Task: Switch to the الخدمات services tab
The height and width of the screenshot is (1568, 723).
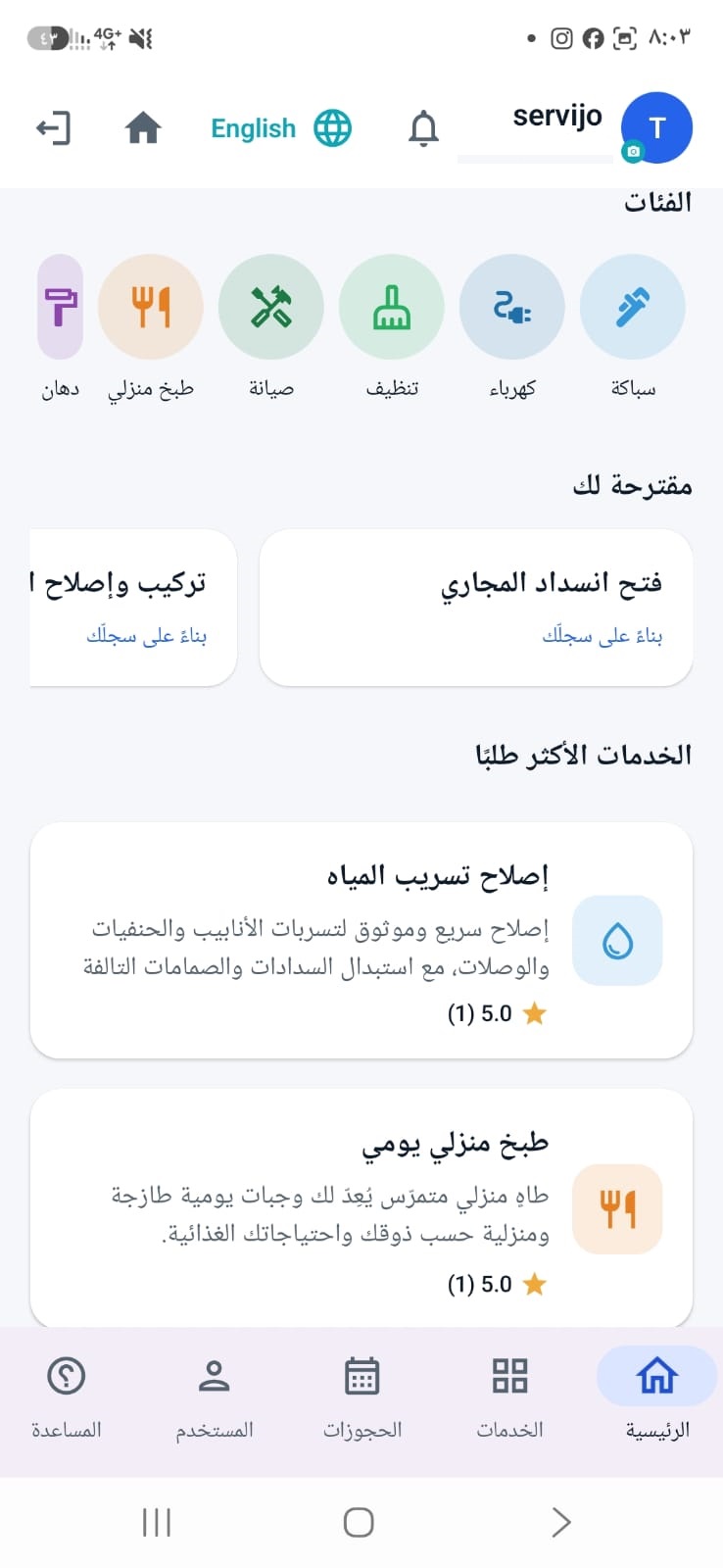Action: pyautogui.click(x=509, y=1397)
